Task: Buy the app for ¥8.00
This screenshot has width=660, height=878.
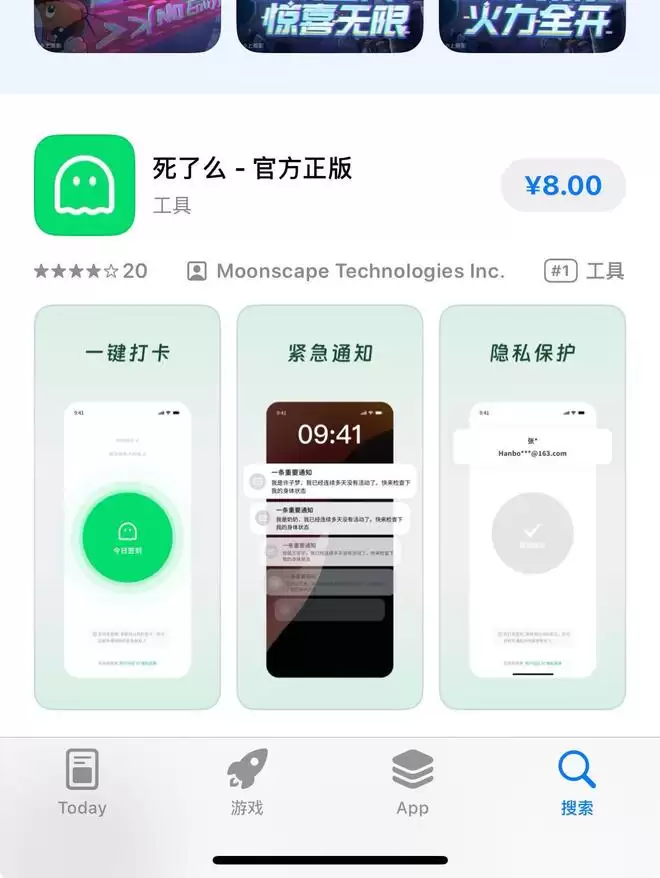Action: click(x=563, y=185)
